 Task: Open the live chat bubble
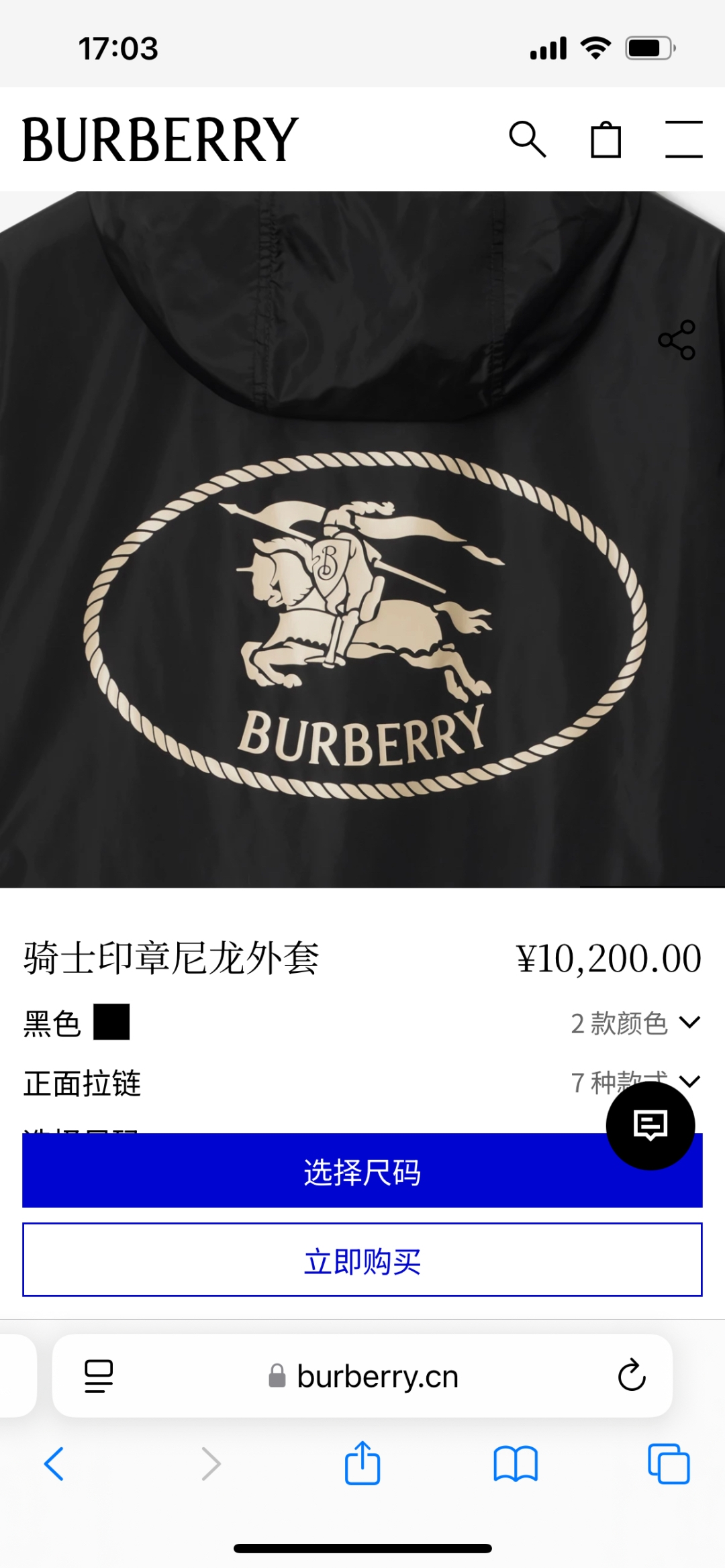click(x=650, y=1125)
